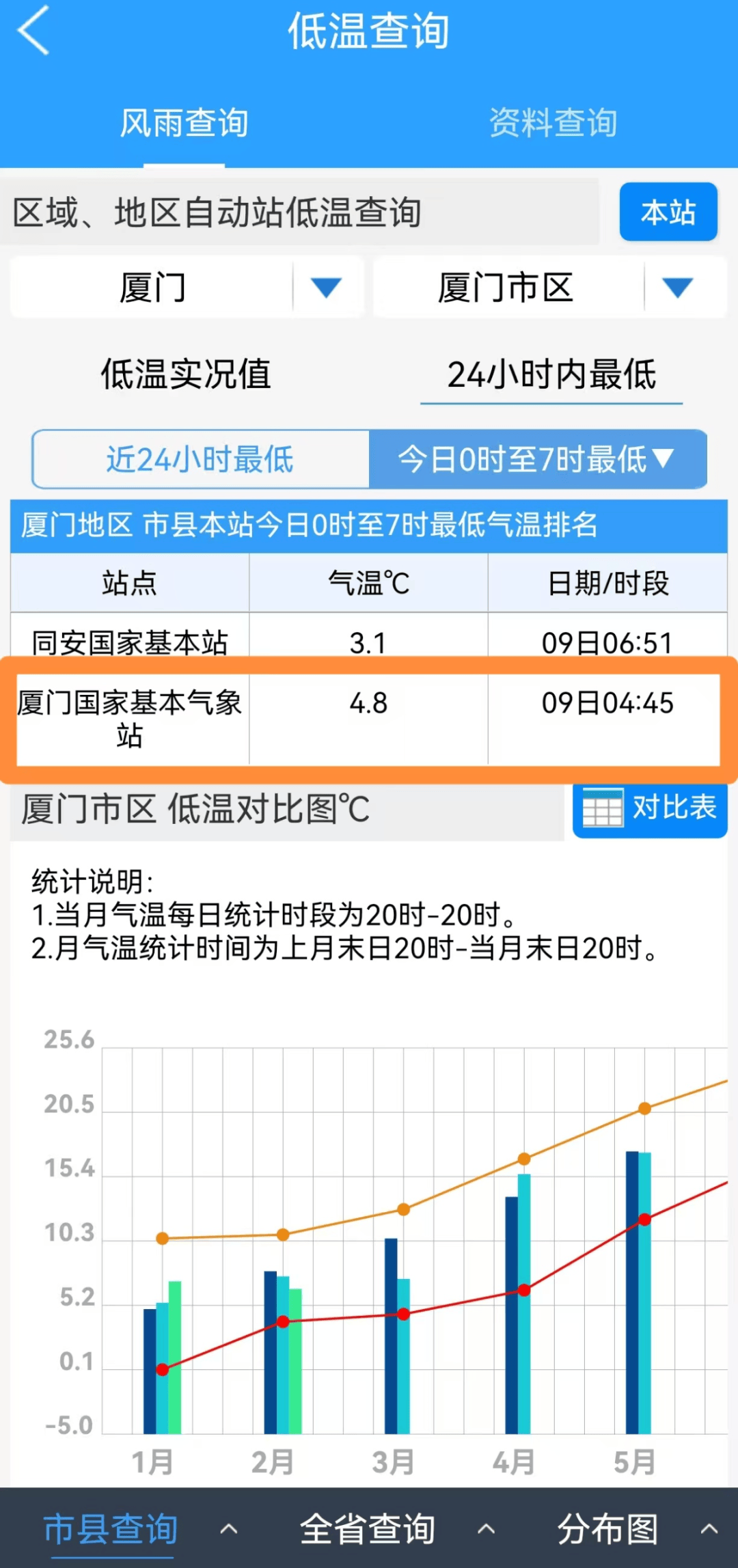Select the 24小时内最低 tab
This screenshot has height=1568, width=738.
(x=551, y=374)
